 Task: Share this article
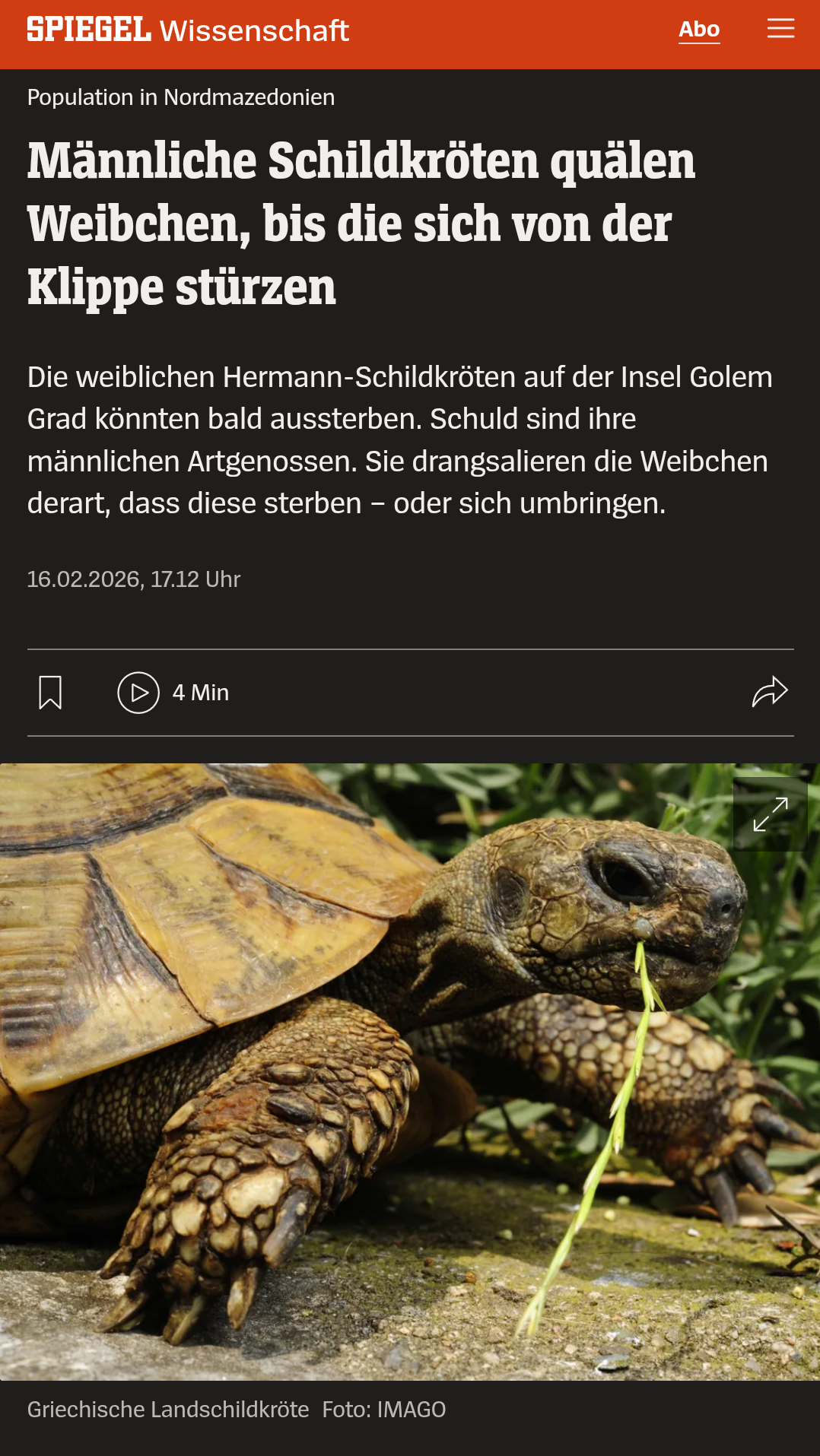pyautogui.click(x=770, y=692)
